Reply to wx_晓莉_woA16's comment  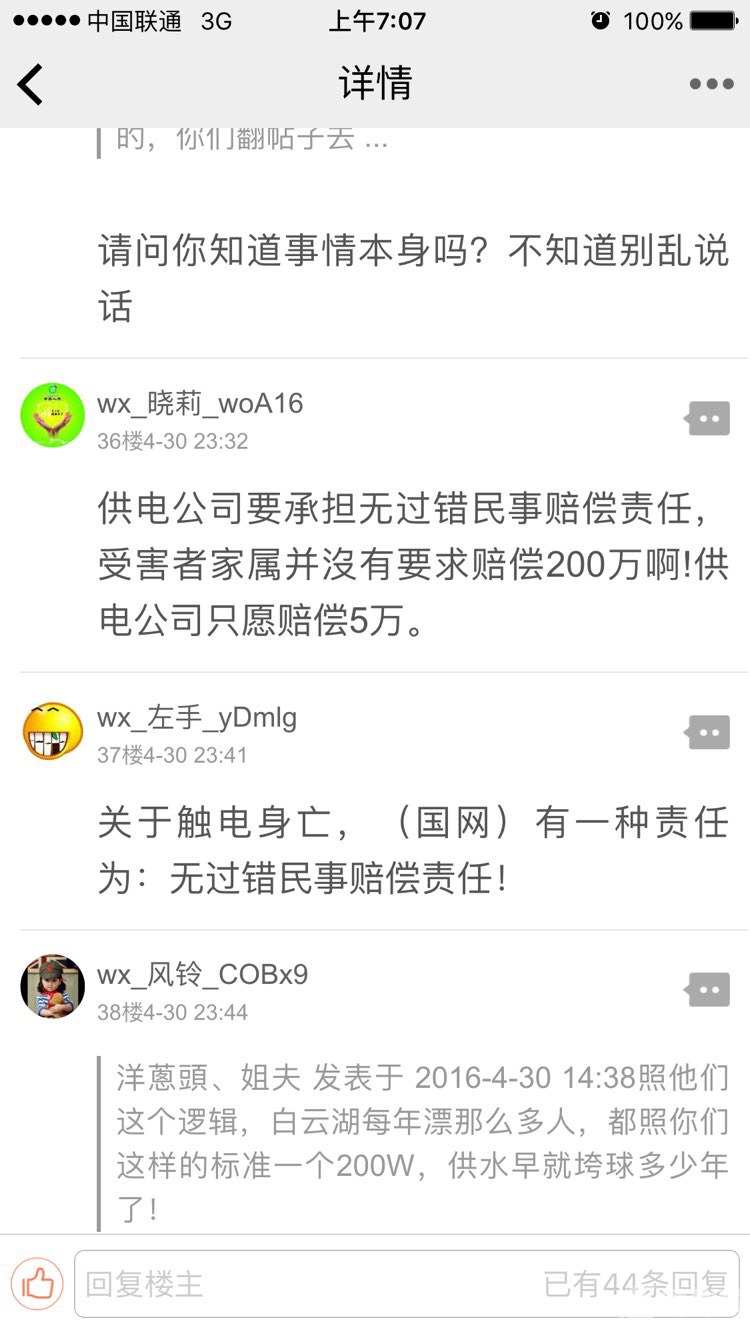tap(708, 419)
